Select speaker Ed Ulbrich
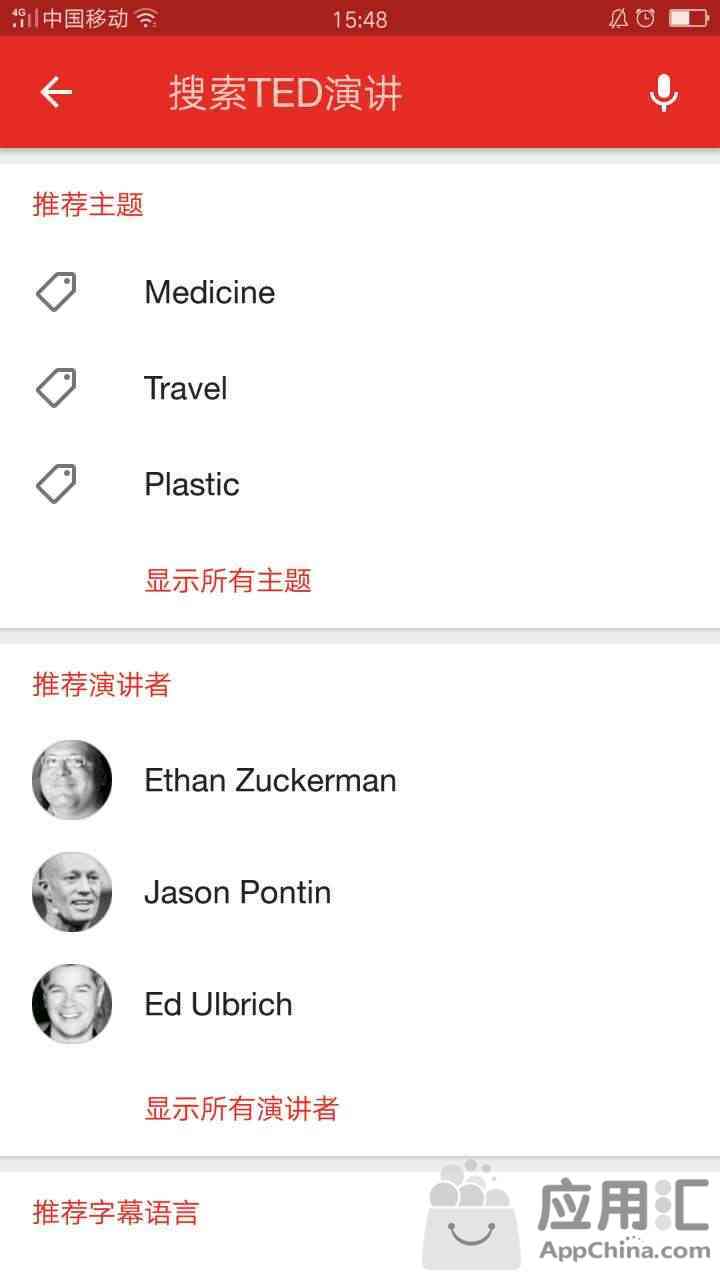 coord(360,1004)
